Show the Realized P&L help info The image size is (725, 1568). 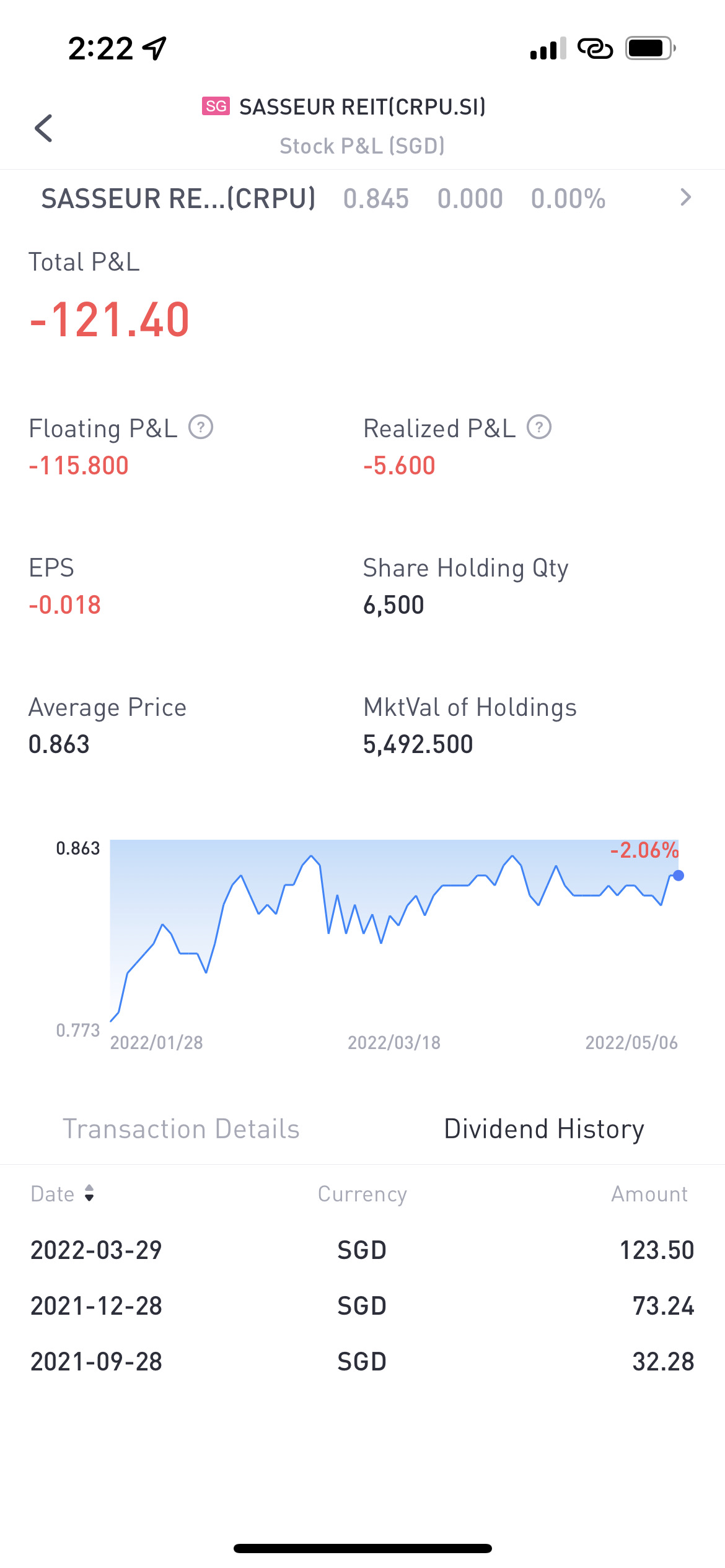point(539,427)
